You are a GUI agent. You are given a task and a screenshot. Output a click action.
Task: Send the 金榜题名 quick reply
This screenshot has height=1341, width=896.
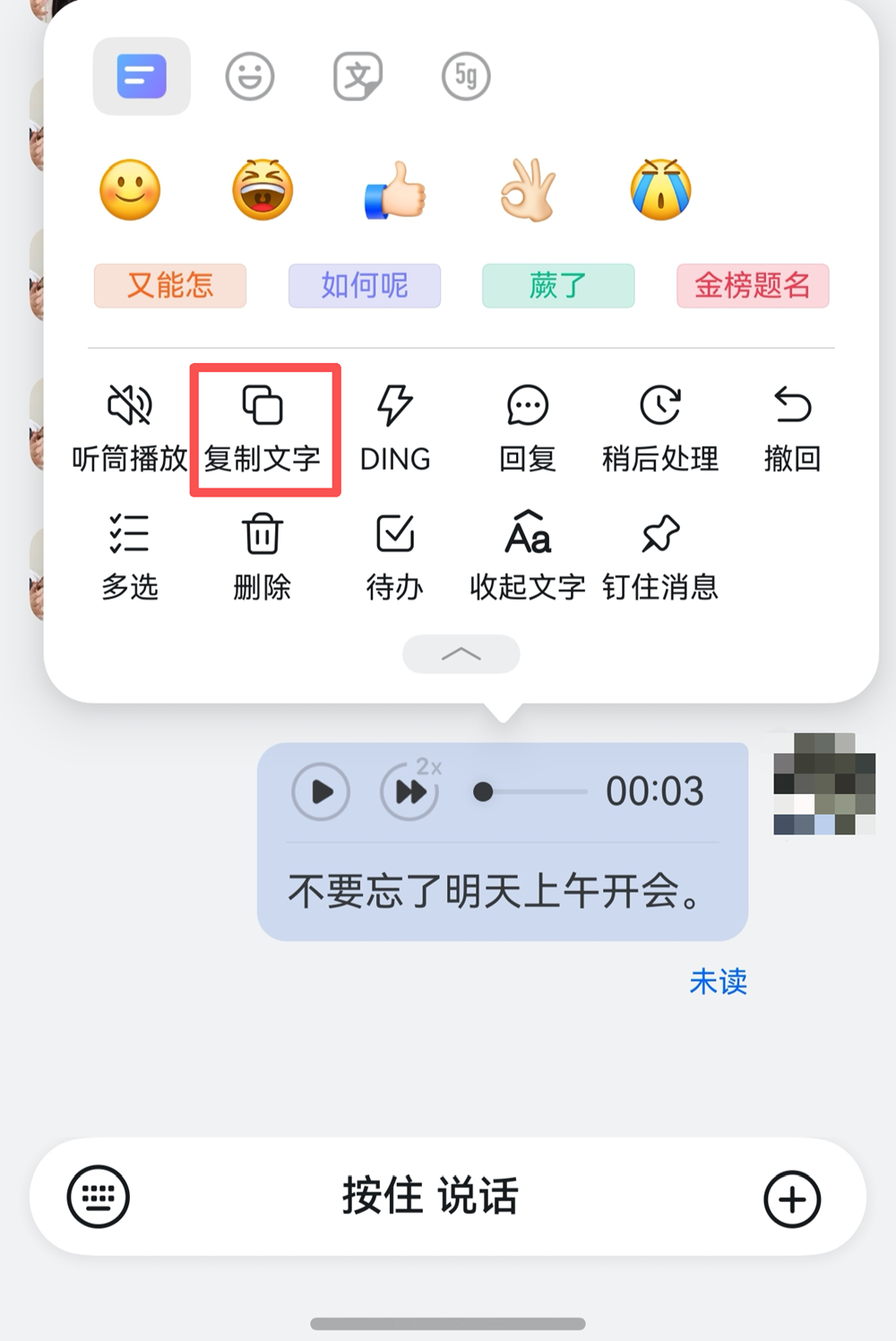[752, 286]
